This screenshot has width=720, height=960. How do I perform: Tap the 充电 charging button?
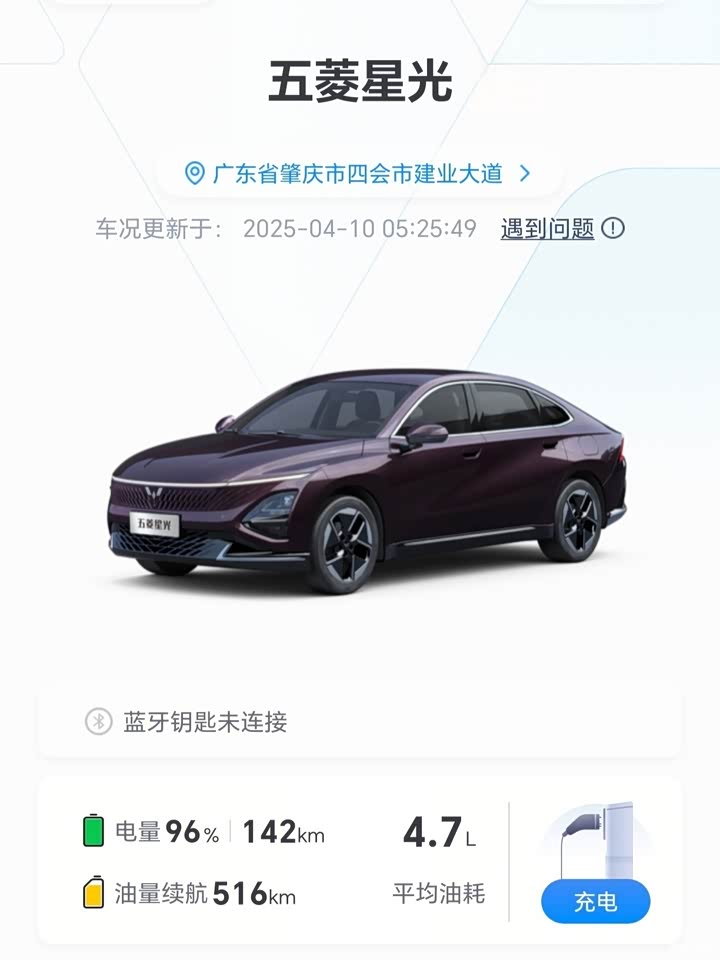coord(595,903)
